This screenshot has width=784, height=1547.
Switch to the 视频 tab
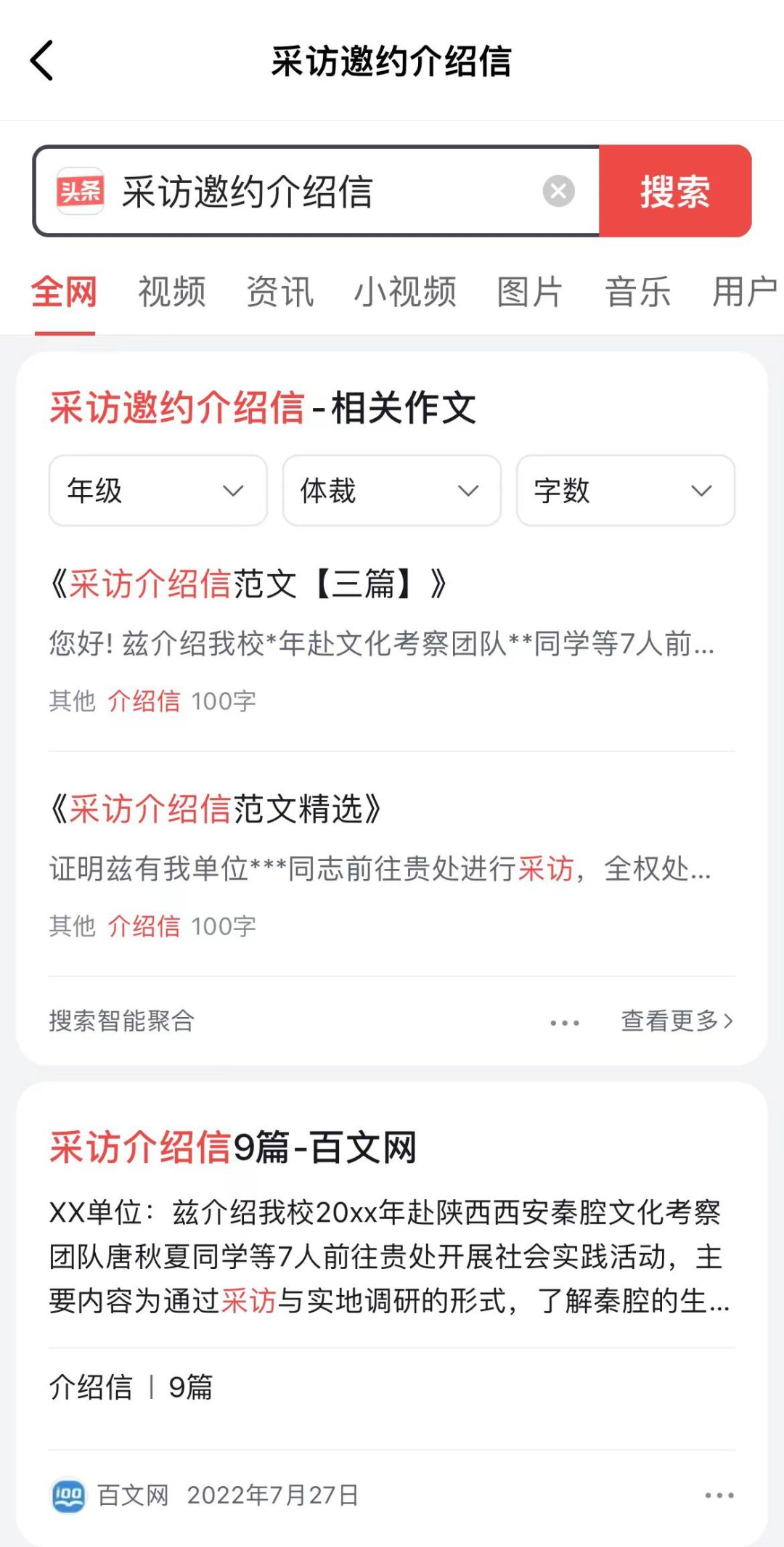pyautogui.click(x=172, y=293)
